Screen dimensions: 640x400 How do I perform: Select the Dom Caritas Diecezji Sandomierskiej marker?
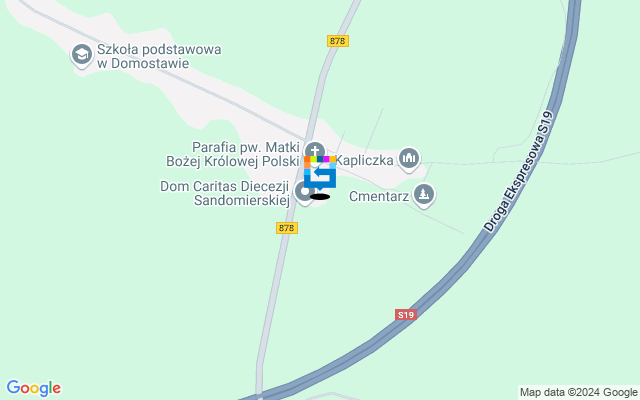(303, 191)
